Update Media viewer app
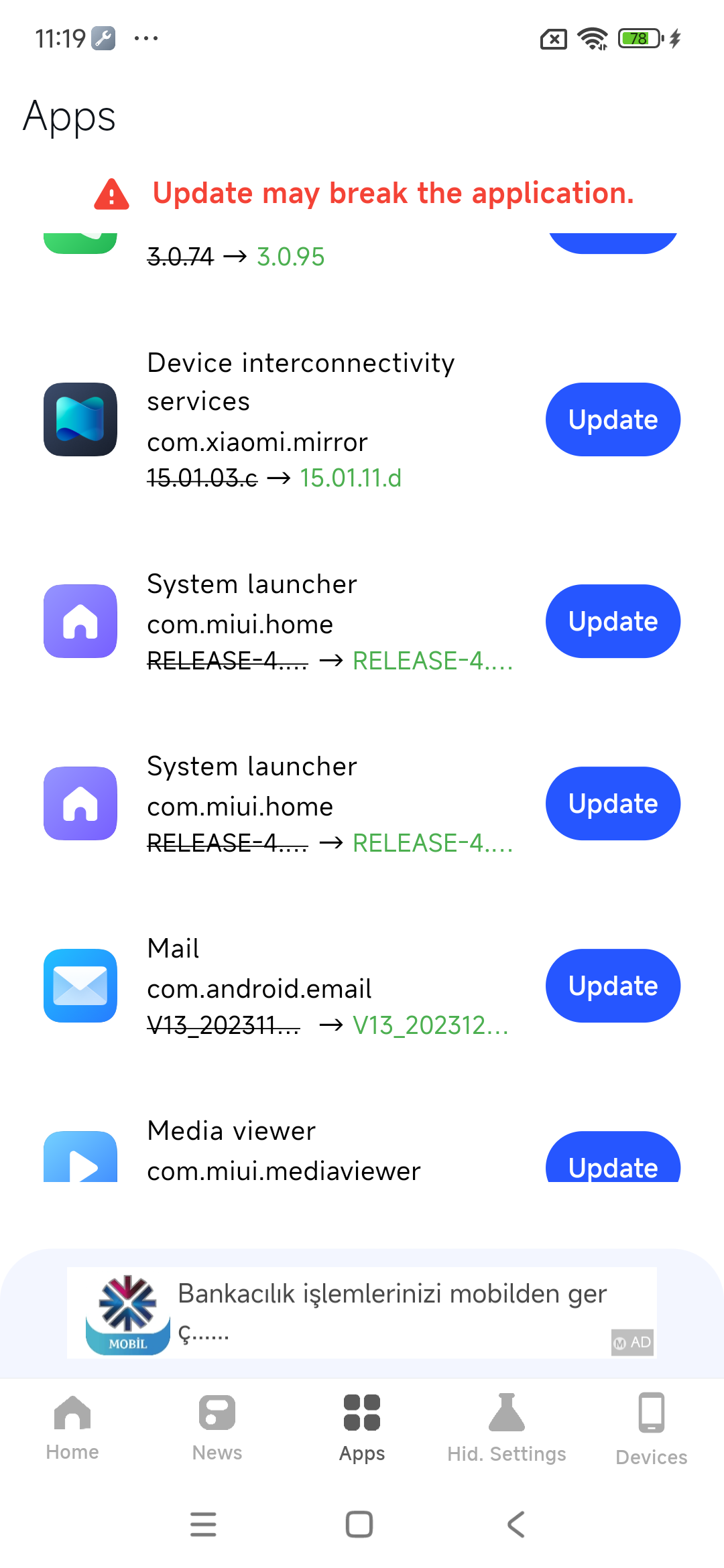The height and width of the screenshot is (1568, 724). click(613, 1163)
